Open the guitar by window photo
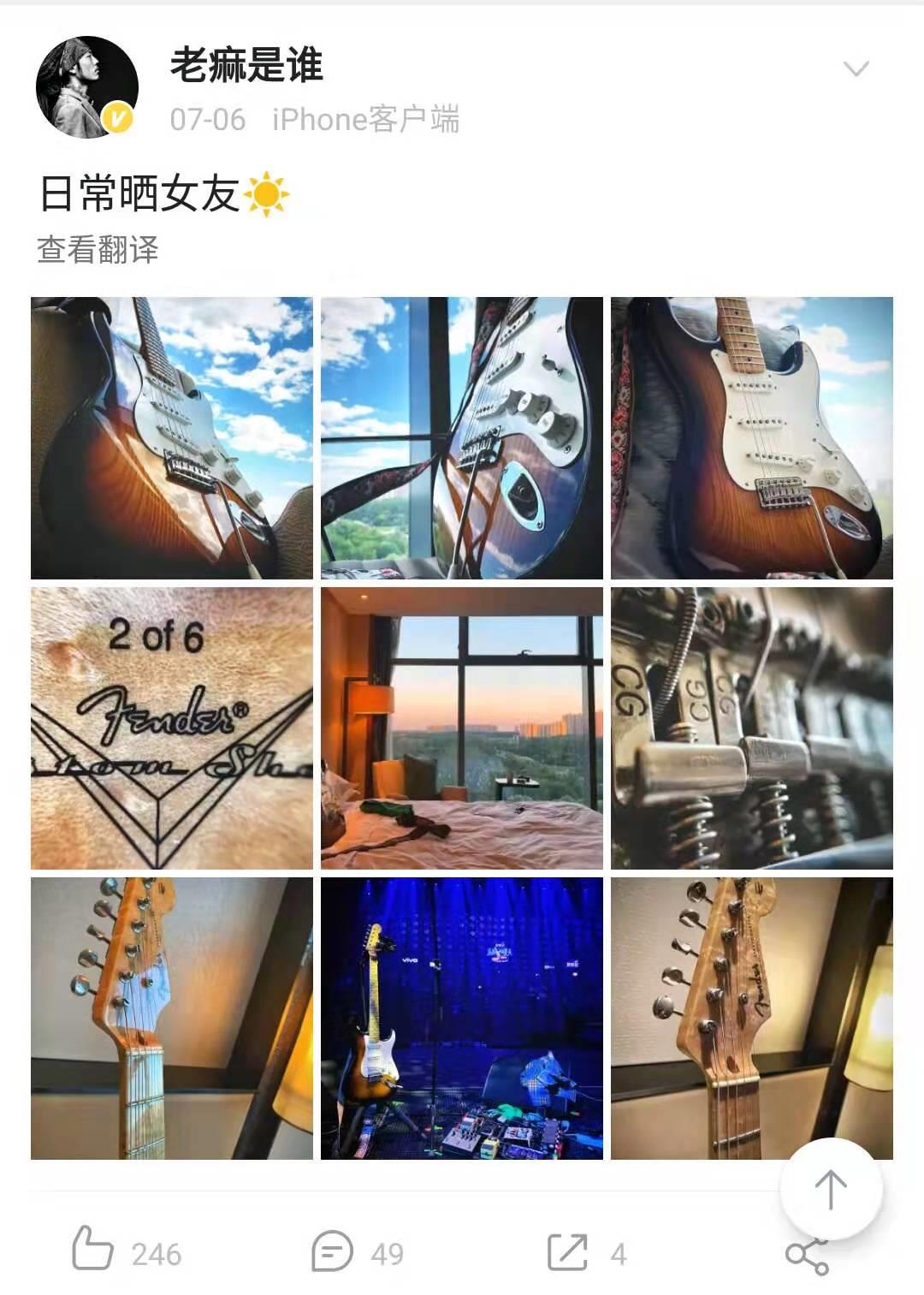The width and height of the screenshot is (924, 1295). pos(462,438)
